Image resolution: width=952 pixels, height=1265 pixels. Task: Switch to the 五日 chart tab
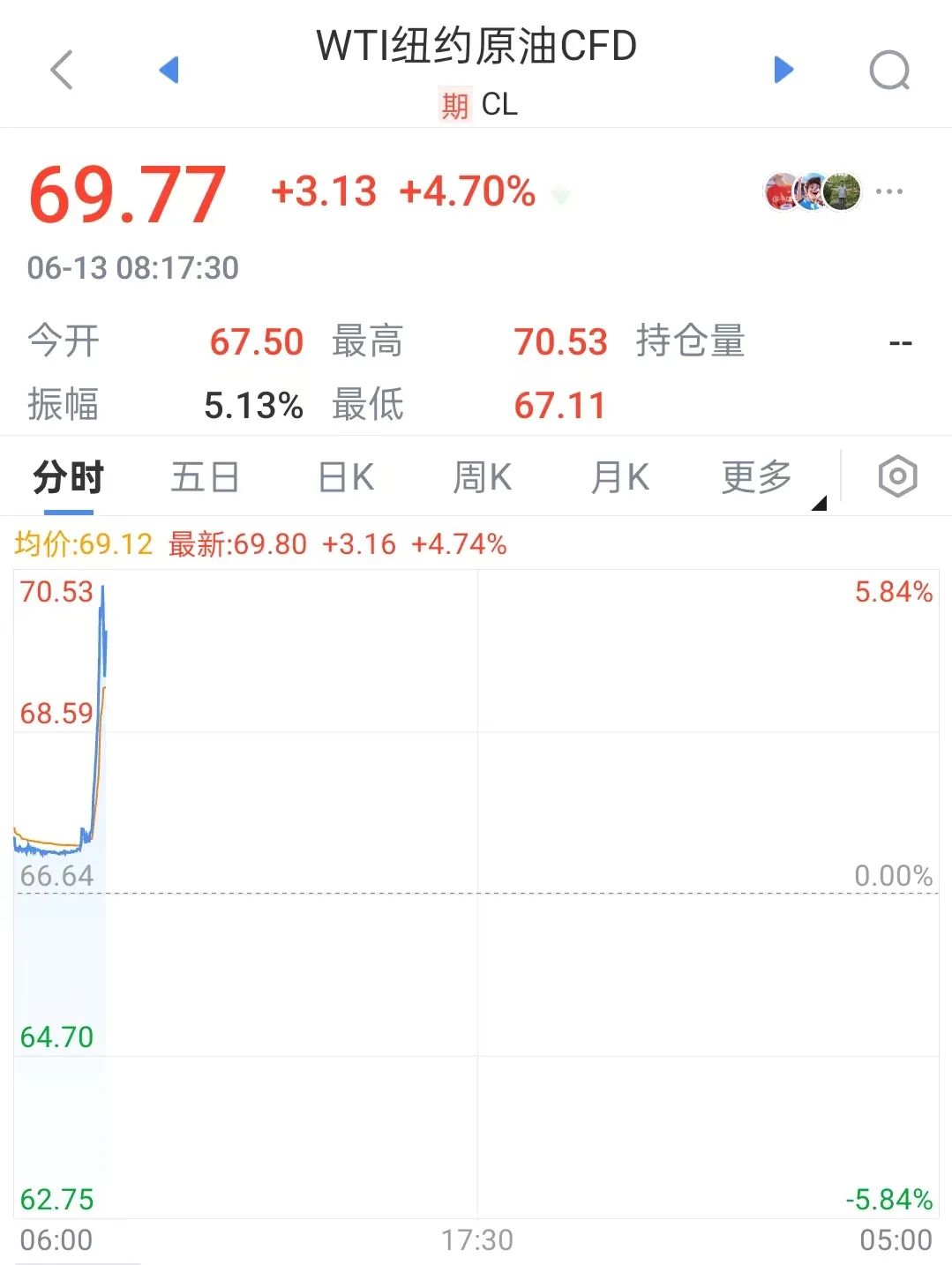205,477
